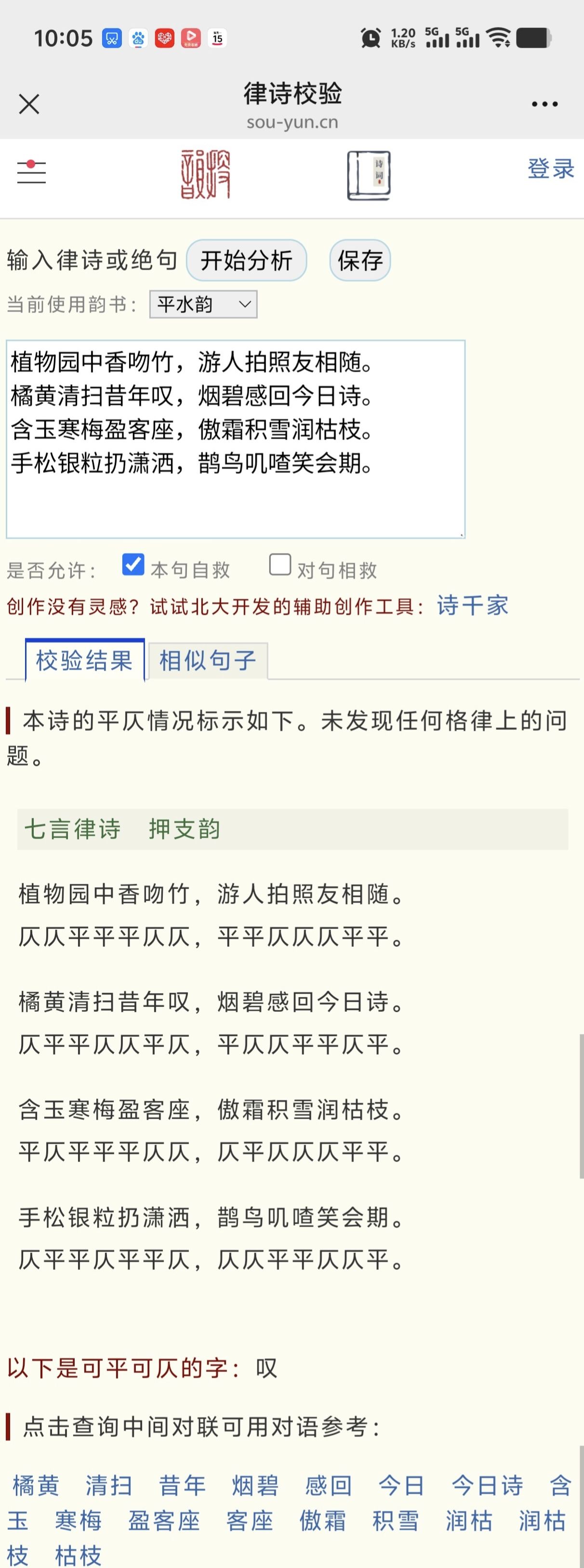
Task: Save the poem with 保存
Action: coord(360,261)
